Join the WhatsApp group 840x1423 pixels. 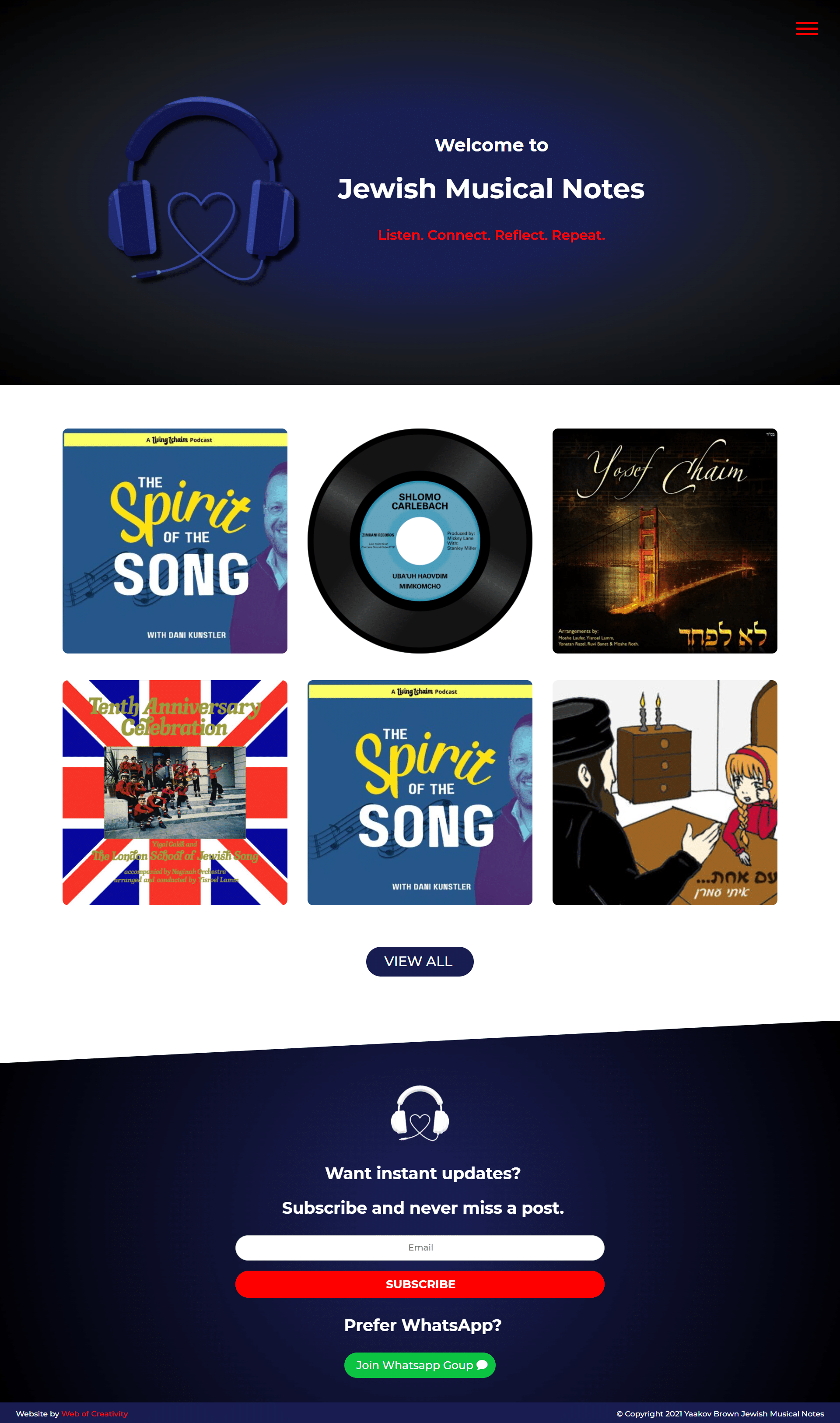420,1365
